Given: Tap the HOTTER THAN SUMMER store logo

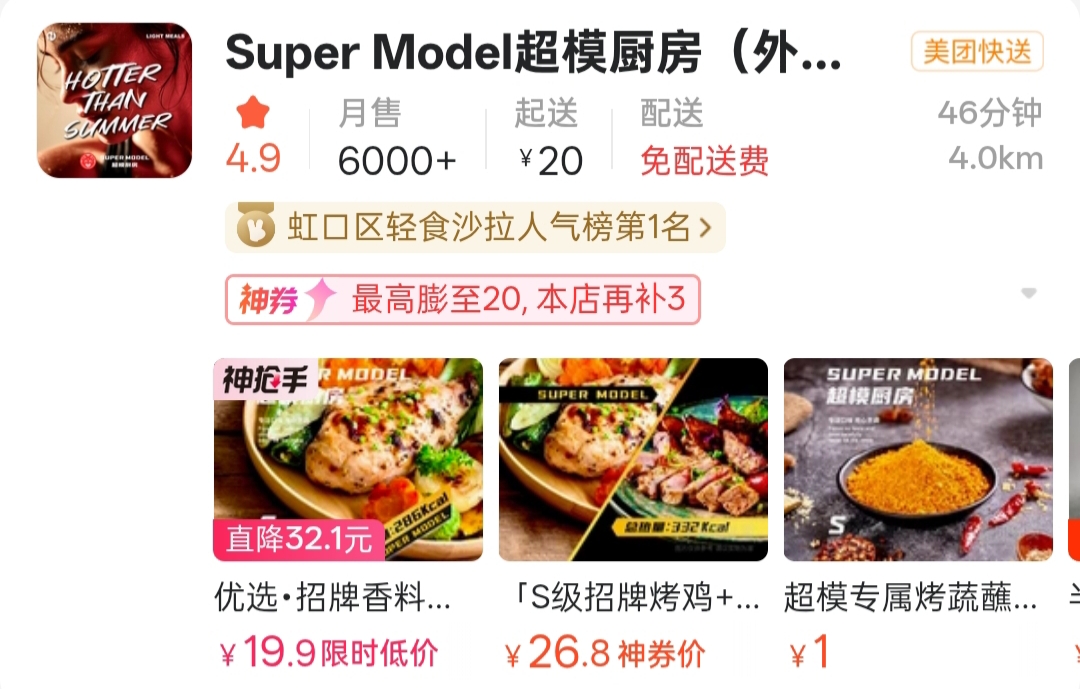Looking at the screenshot, I should pyautogui.click(x=114, y=101).
